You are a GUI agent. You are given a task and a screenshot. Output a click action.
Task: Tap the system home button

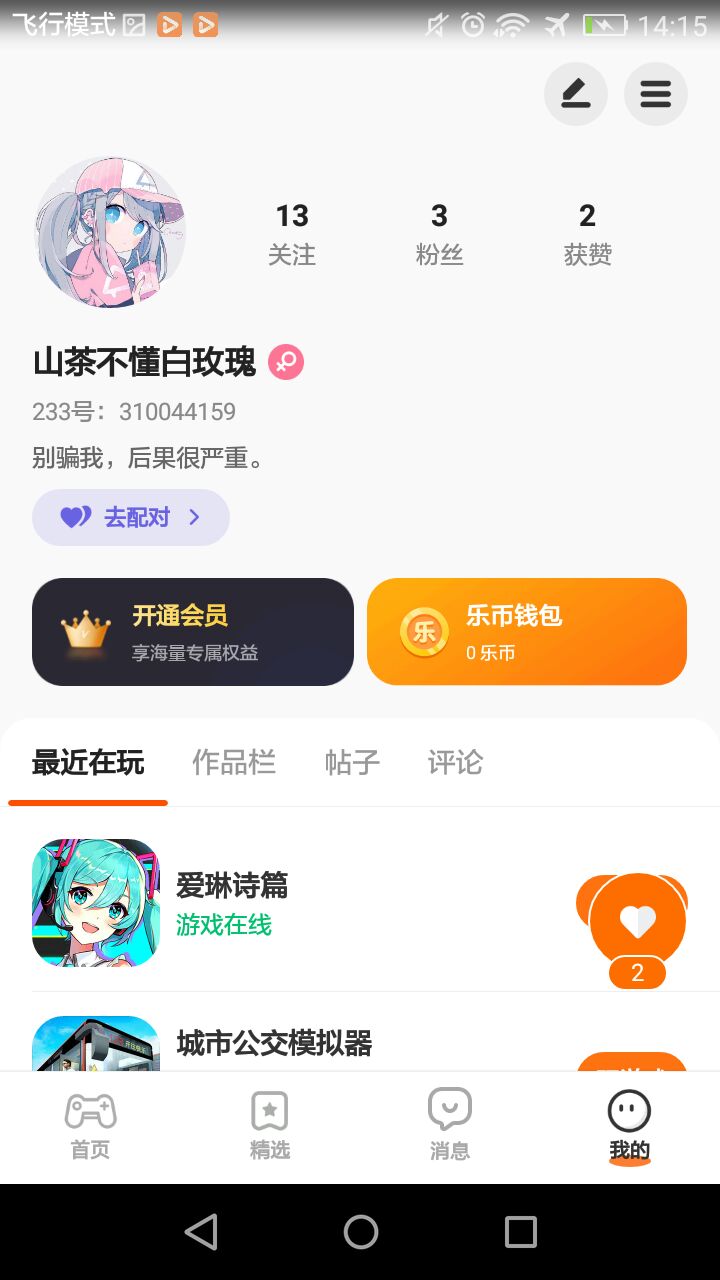click(x=361, y=1232)
